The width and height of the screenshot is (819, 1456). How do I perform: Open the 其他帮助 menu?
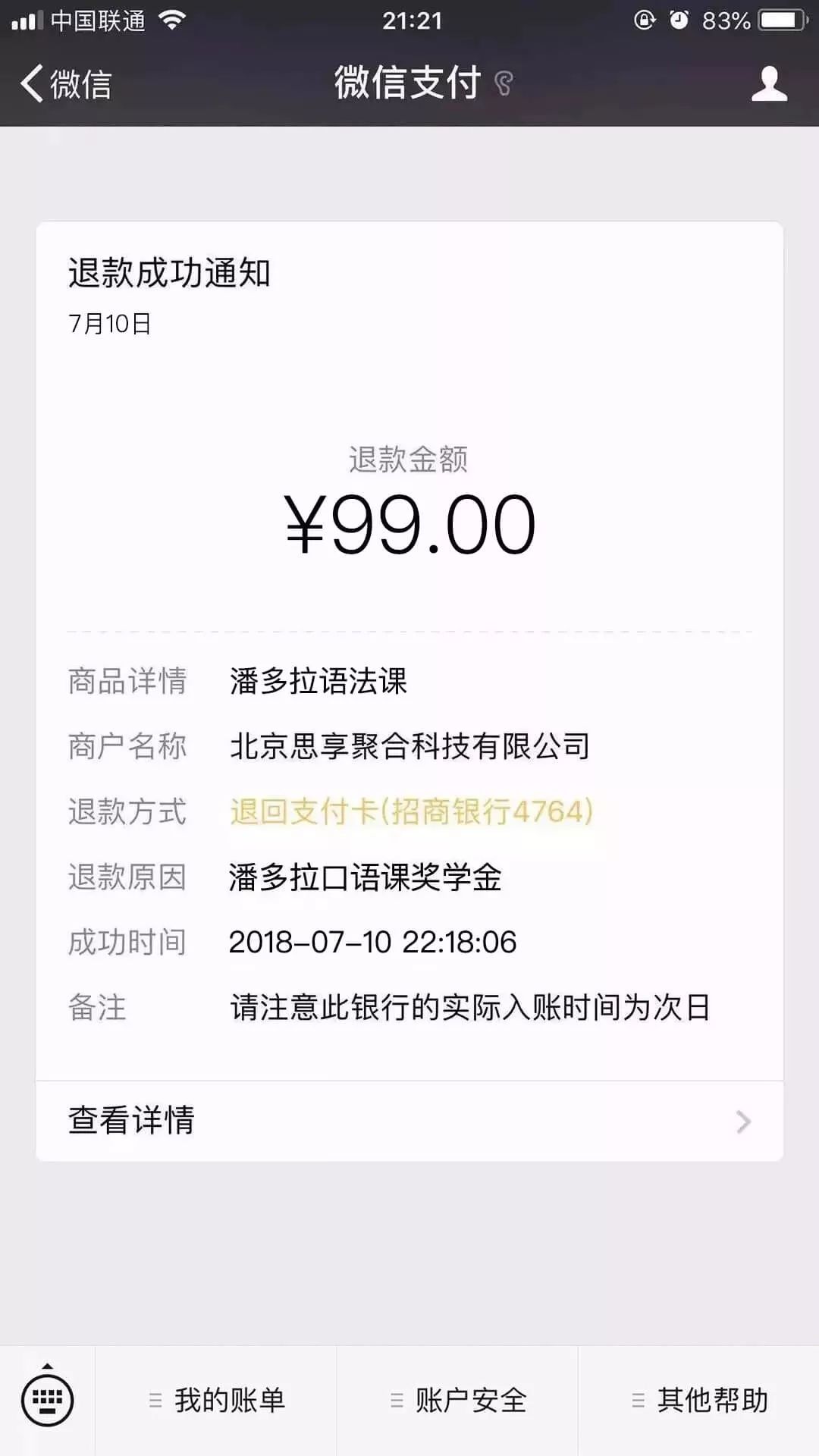[699, 1401]
